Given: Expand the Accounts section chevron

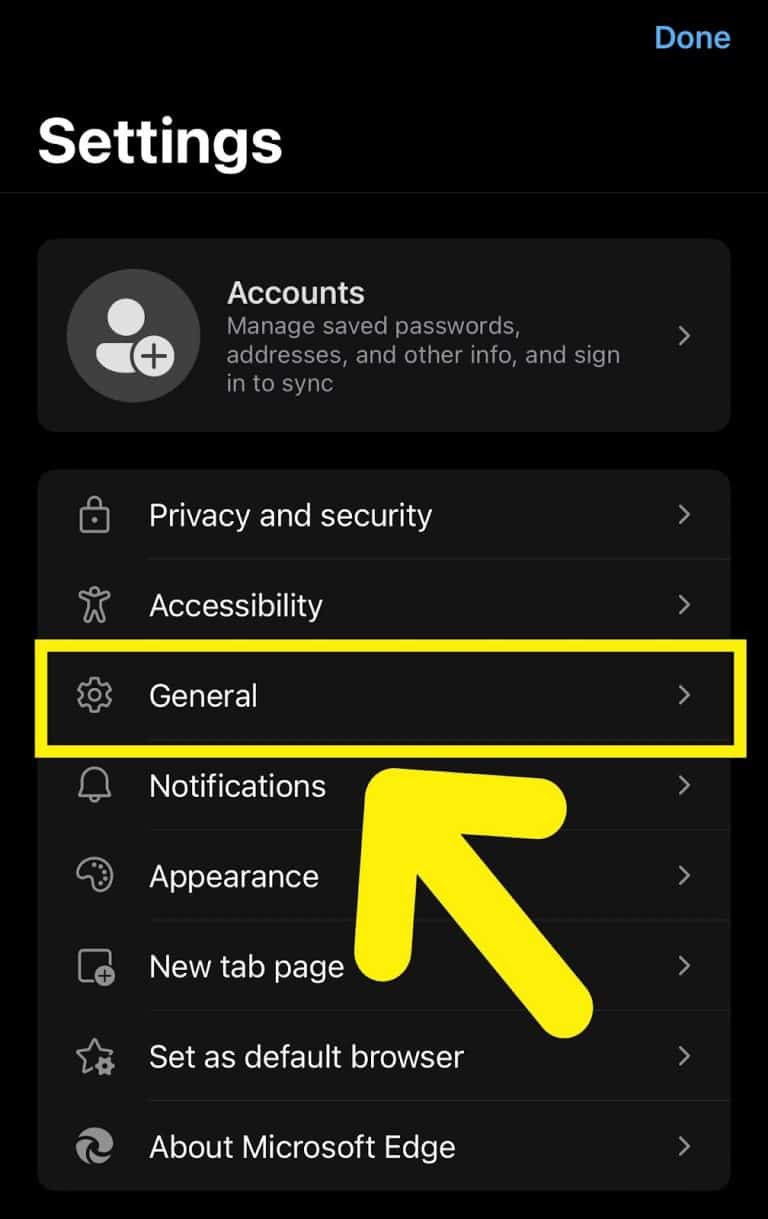Looking at the screenshot, I should pyautogui.click(x=684, y=336).
